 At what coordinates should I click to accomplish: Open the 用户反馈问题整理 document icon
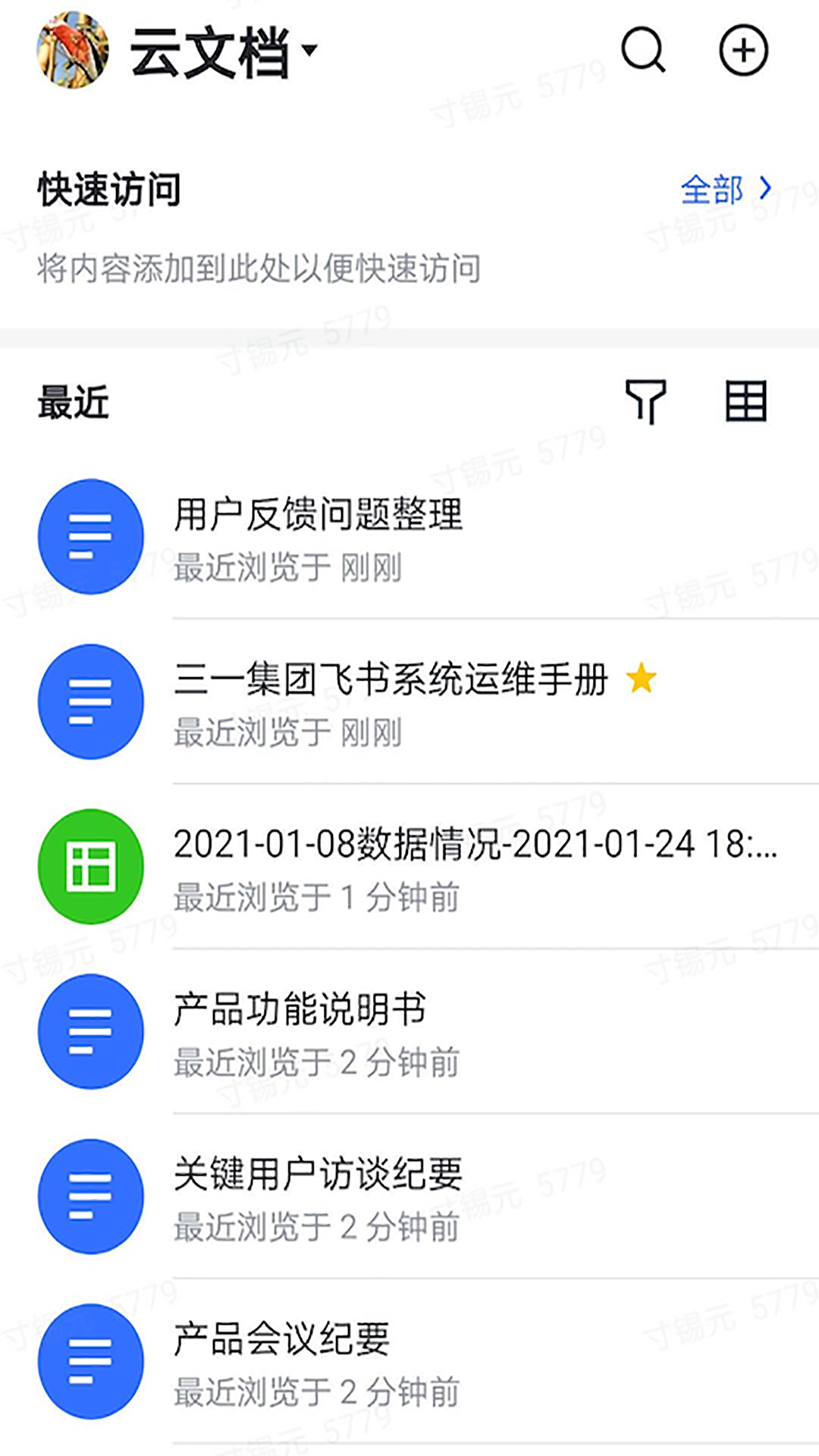pos(90,535)
